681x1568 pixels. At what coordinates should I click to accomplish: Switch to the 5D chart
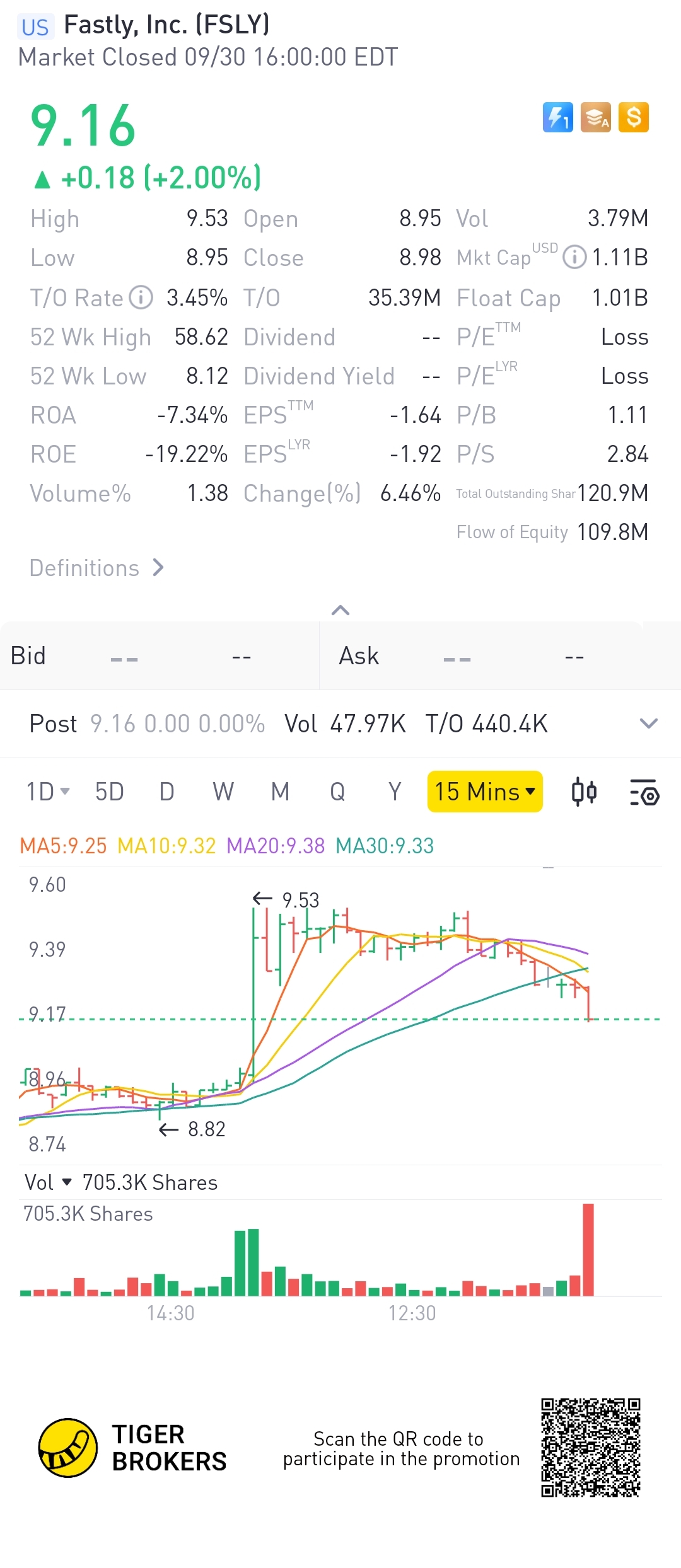coord(109,792)
